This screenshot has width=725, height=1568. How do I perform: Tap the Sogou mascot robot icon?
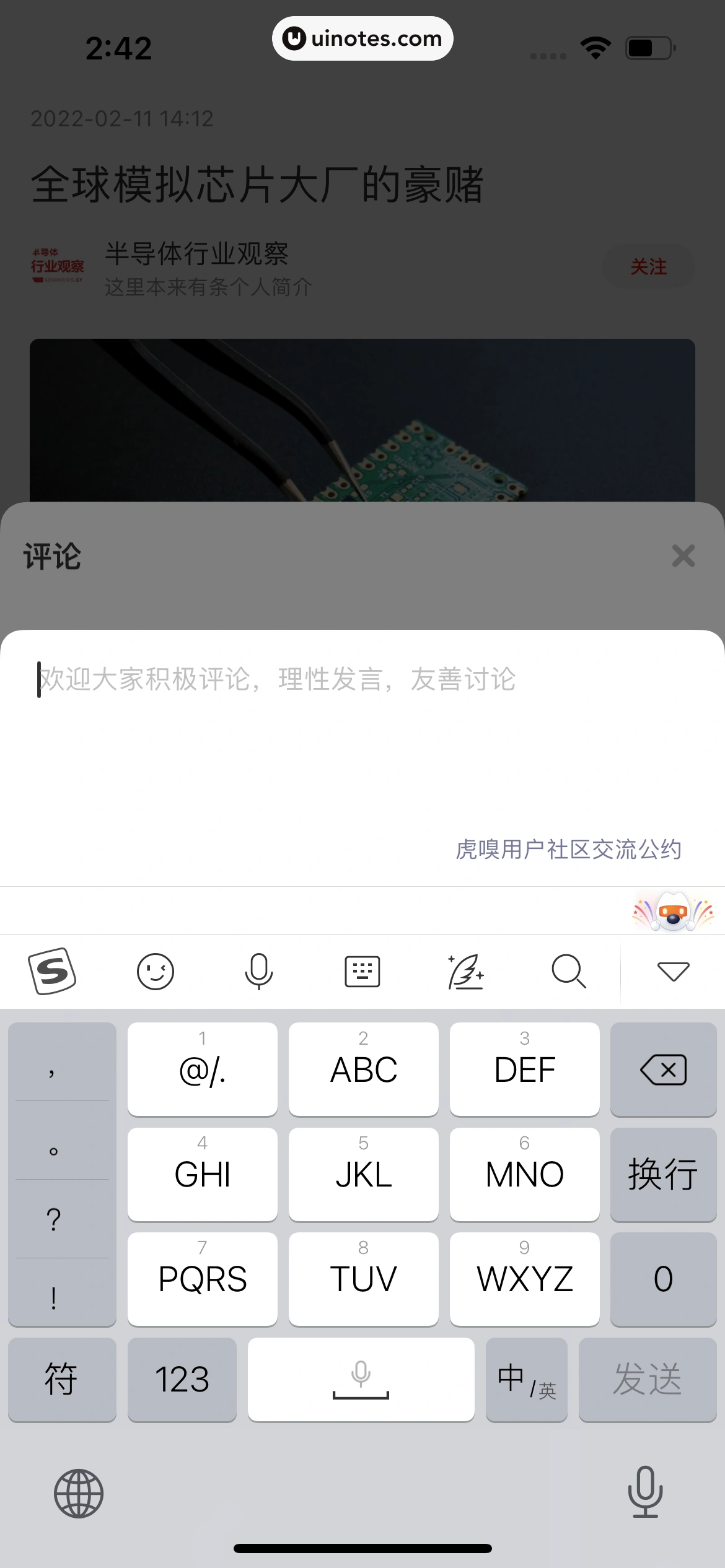pos(673,910)
